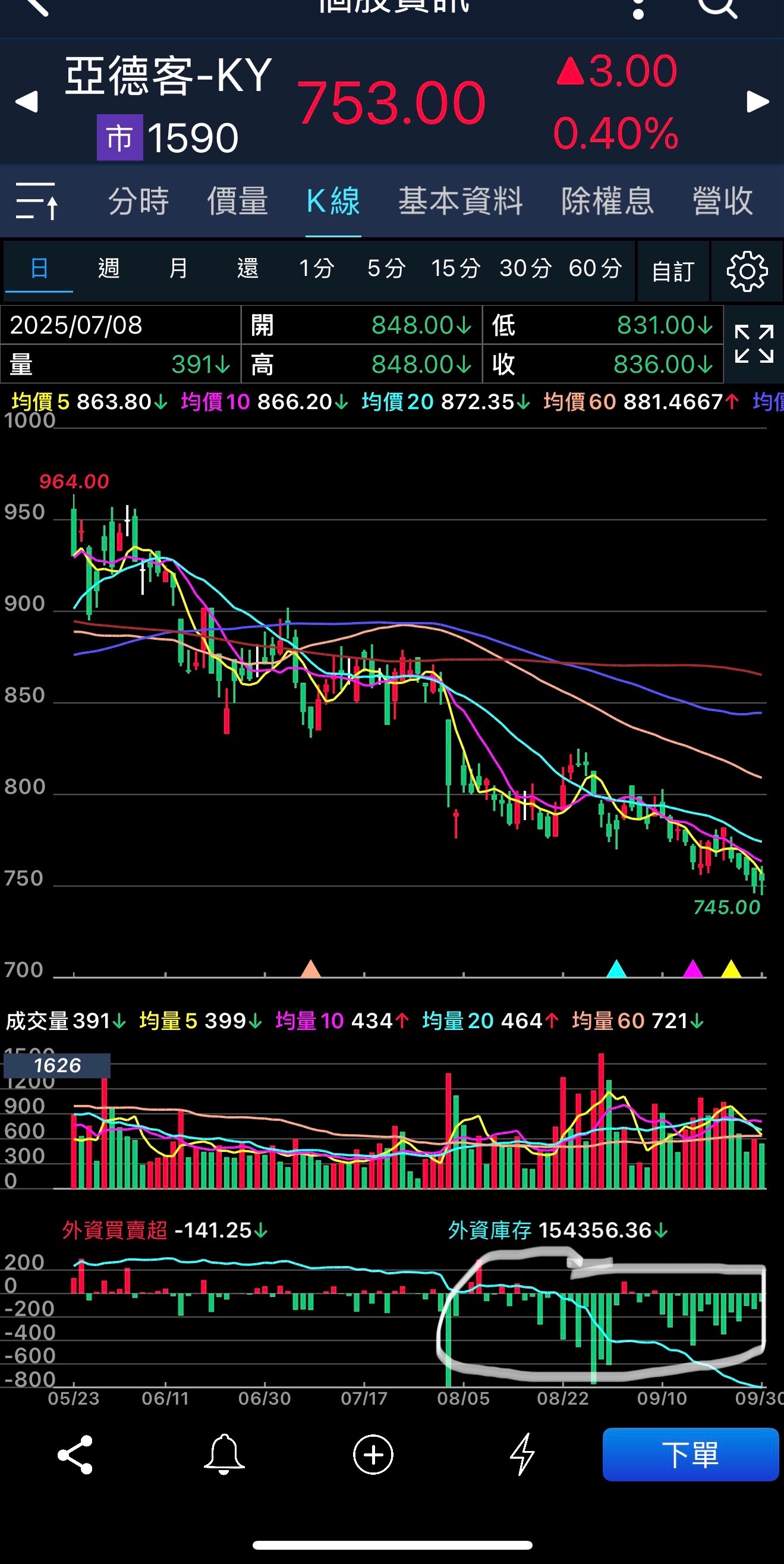Tap the 自訂 custom period button
The width and height of the screenshot is (784, 1564).
pos(673,271)
